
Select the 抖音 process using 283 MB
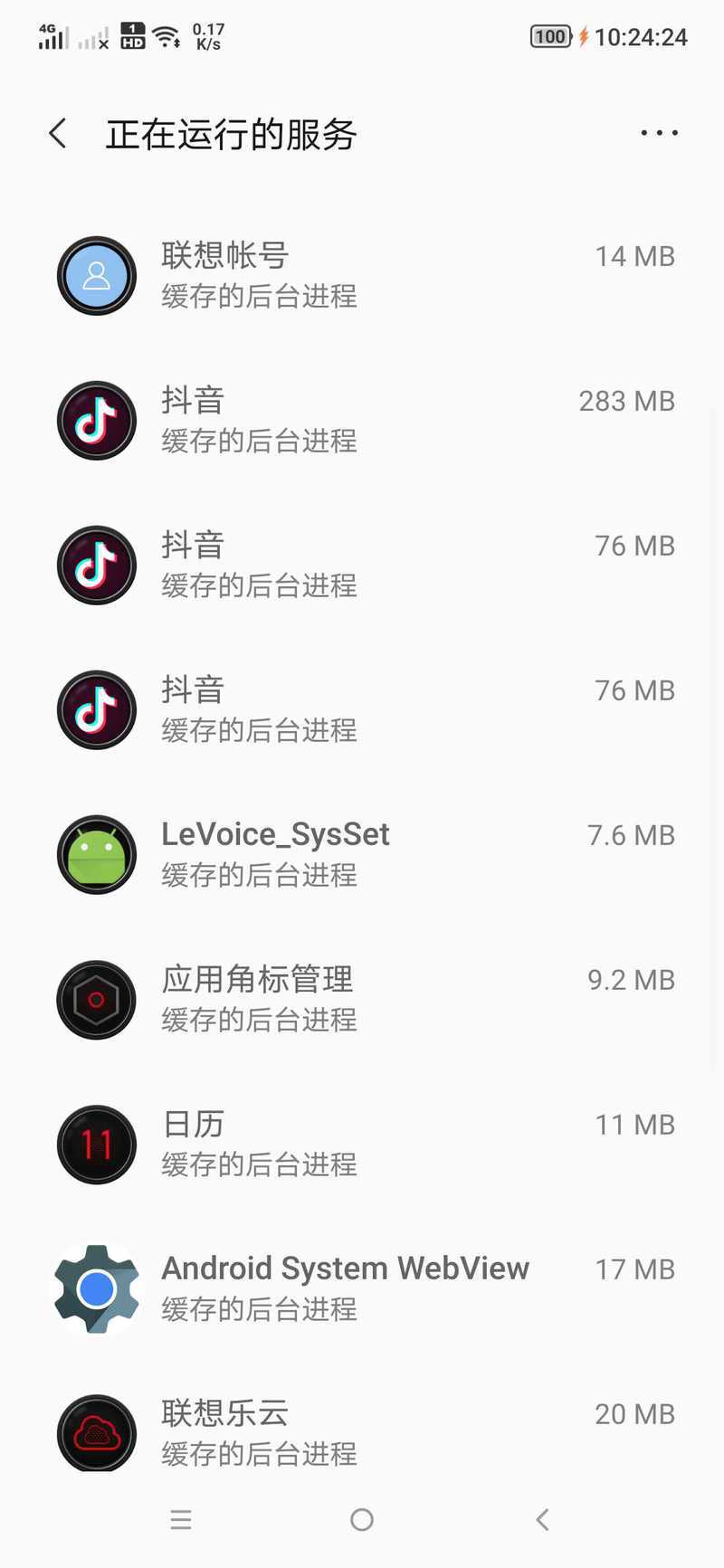(362, 420)
